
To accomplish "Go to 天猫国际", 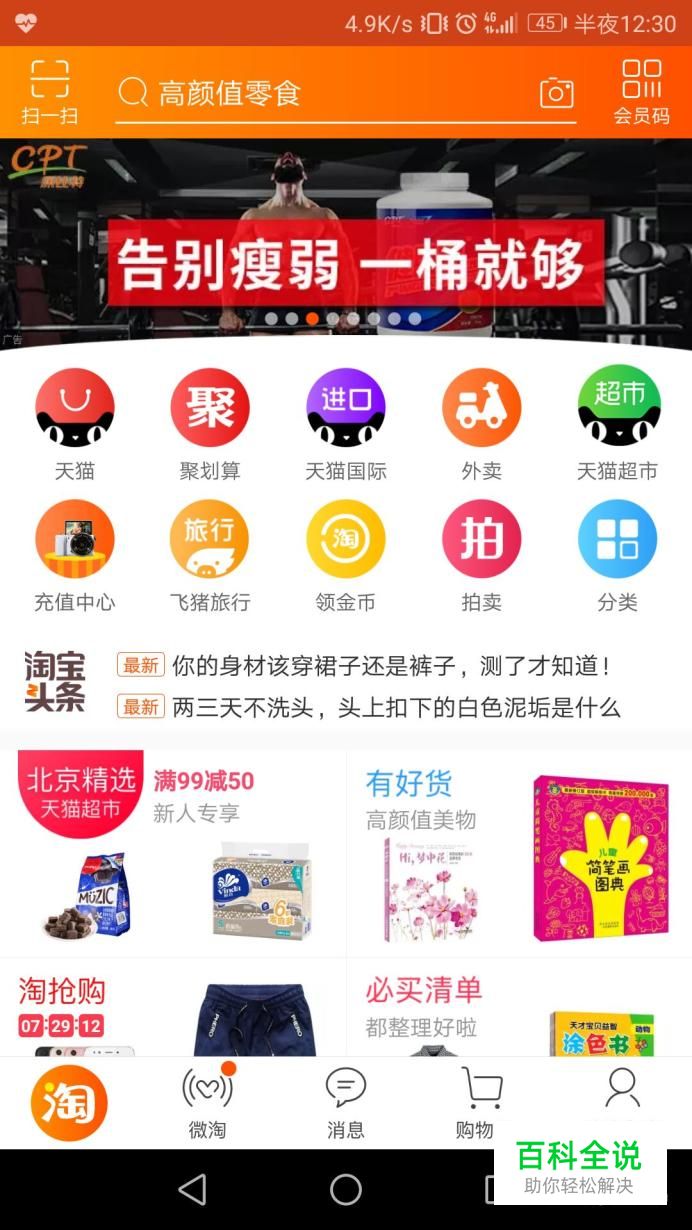I will tap(346, 424).
